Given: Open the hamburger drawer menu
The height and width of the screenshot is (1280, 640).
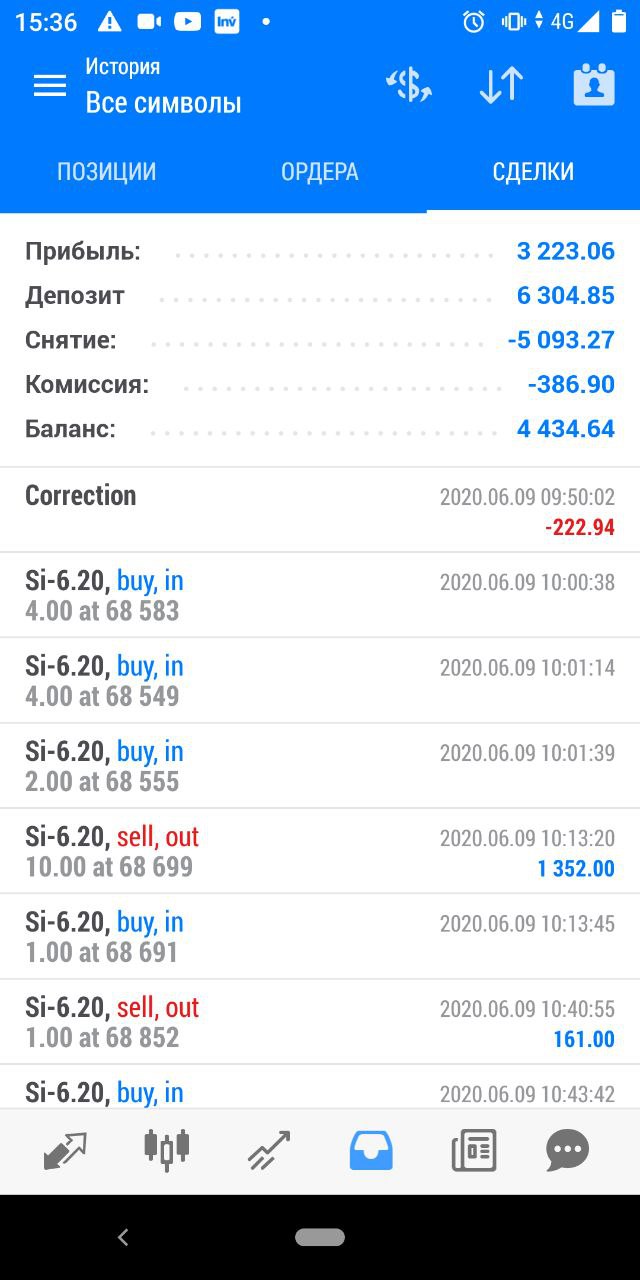Looking at the screenshot, I should coord(49,86).
